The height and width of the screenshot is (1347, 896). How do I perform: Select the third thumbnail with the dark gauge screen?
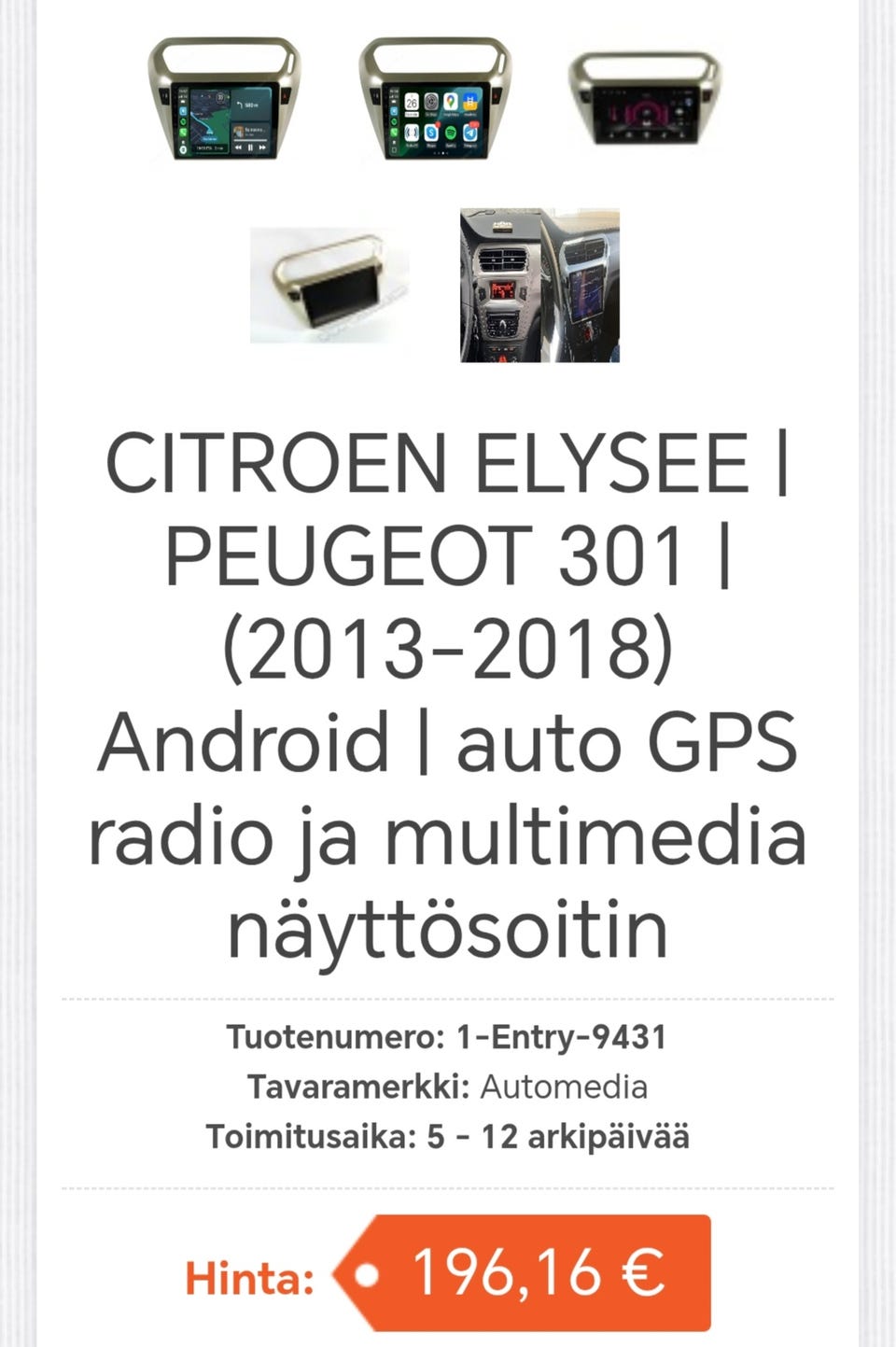click(644, 99)
